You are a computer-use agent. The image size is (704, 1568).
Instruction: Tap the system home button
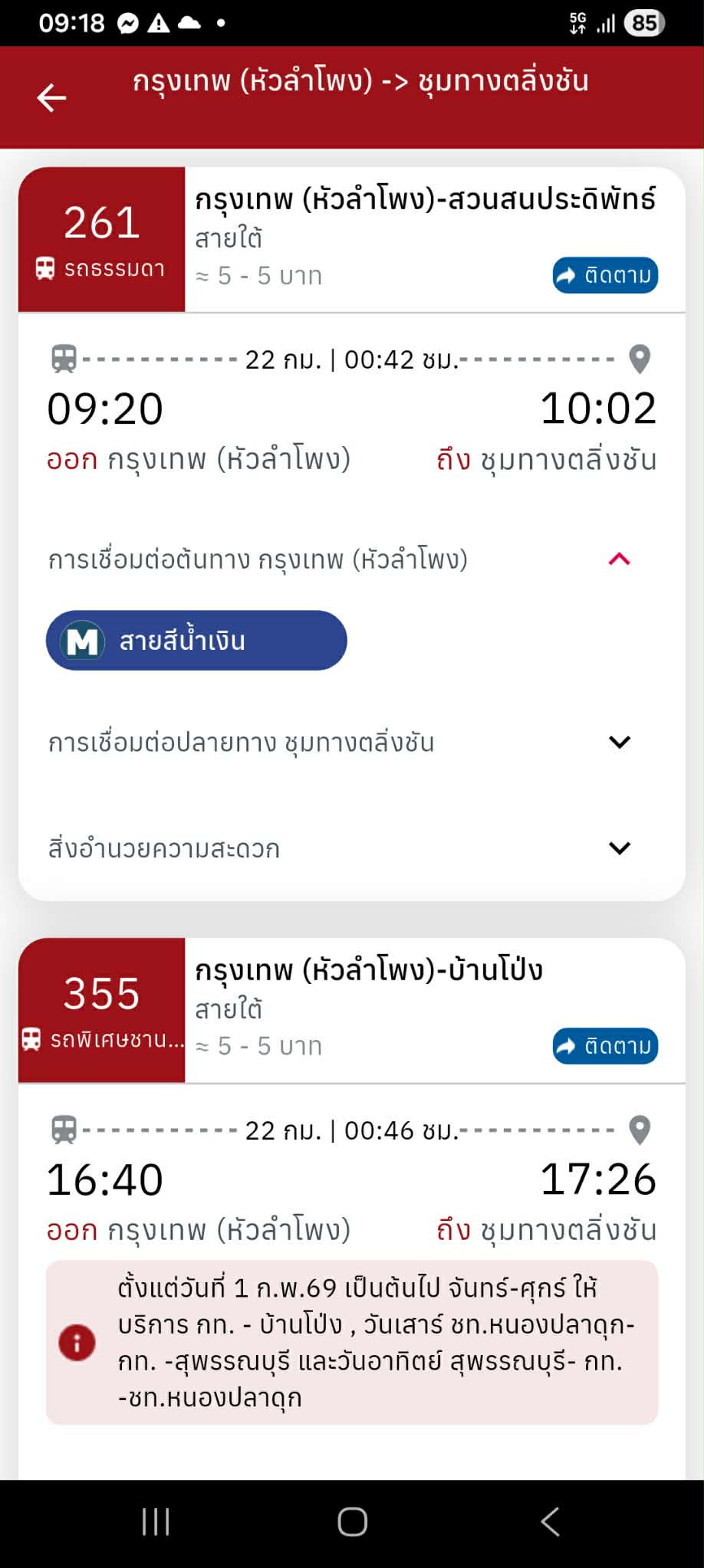(352, 1522)
